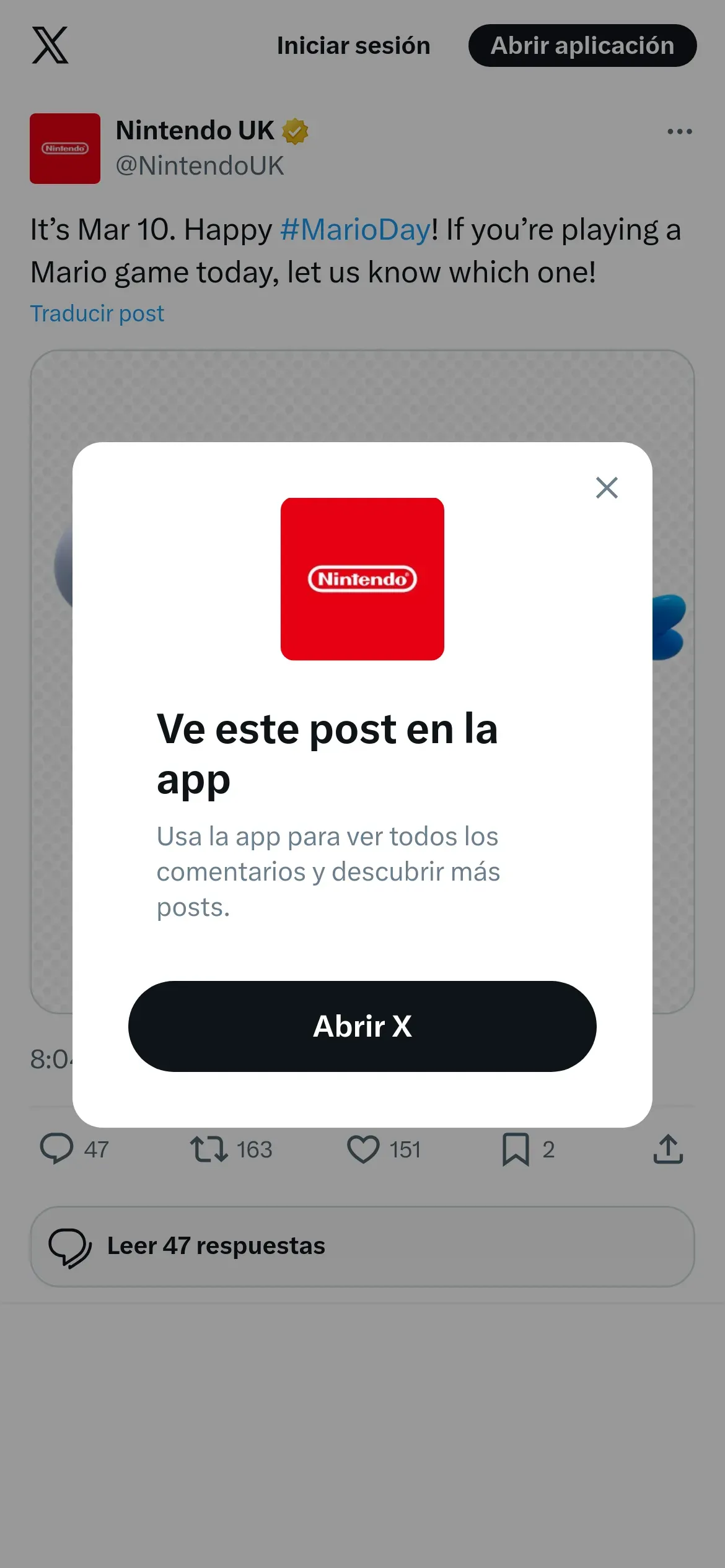
Task: Open the #MarioDay hashtag
Action: coord(355,230)
